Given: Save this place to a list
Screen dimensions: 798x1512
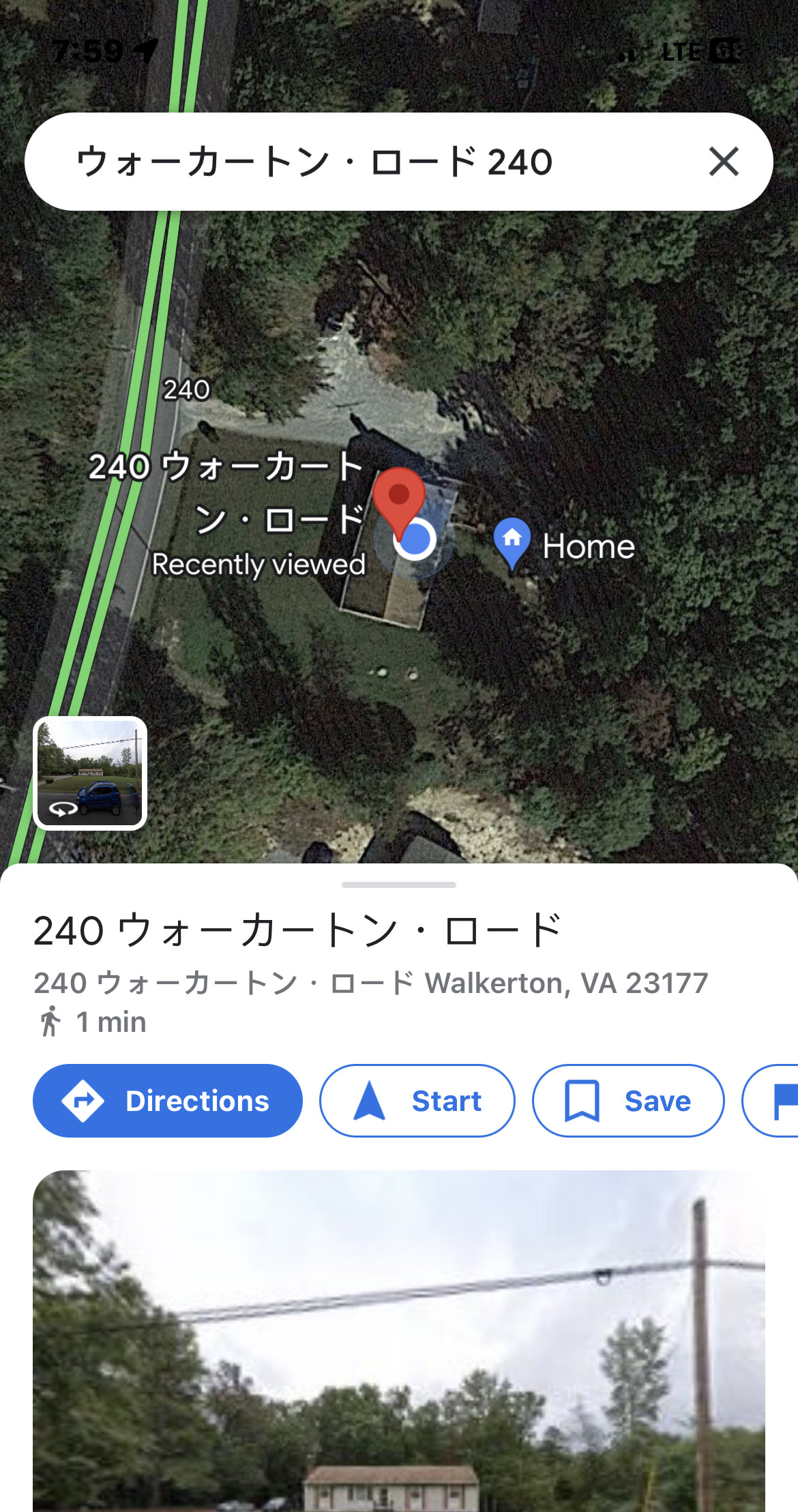Looking at the screenshot, I should [628, 1100].
